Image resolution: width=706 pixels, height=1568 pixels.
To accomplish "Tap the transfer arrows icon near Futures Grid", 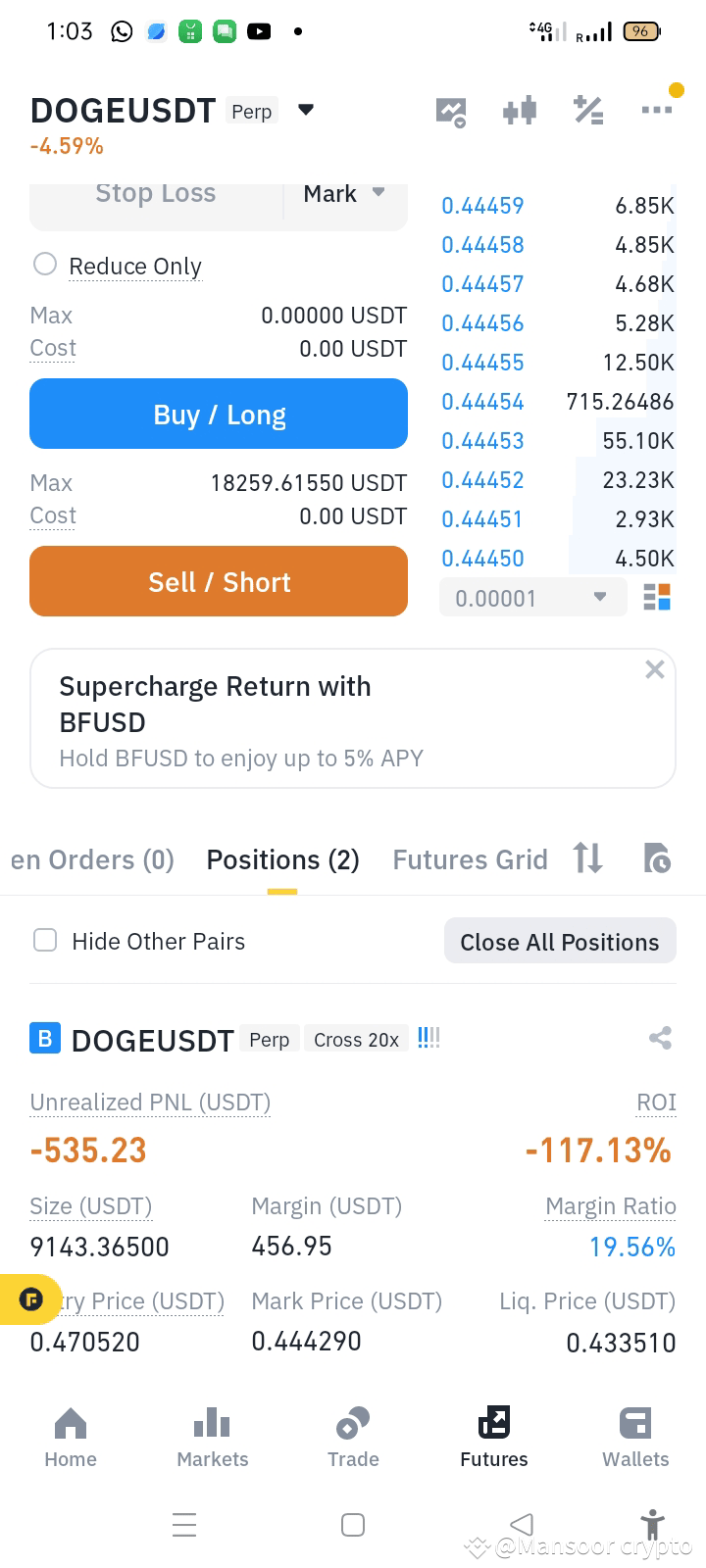I will 587,858.
